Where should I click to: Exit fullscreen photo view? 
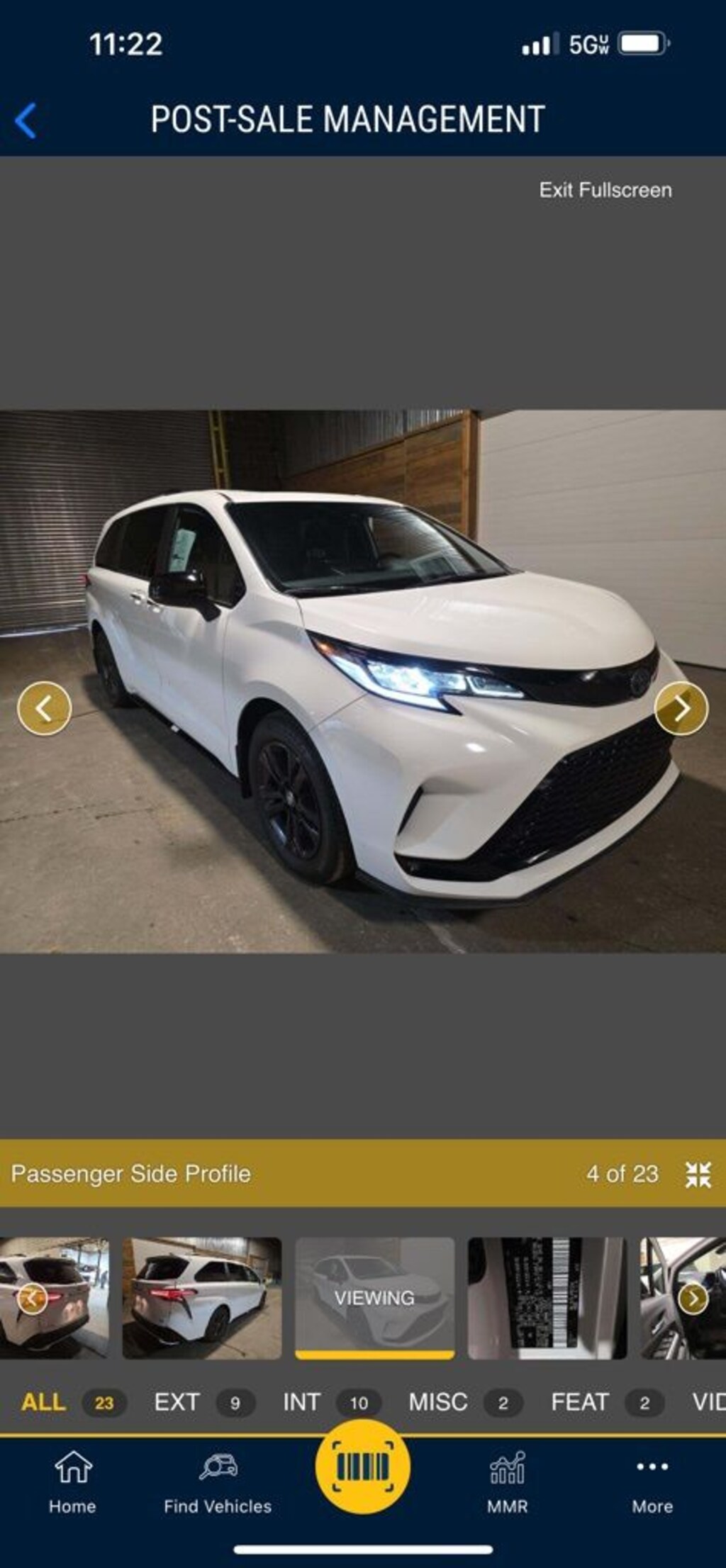click(x=605, y=190)
